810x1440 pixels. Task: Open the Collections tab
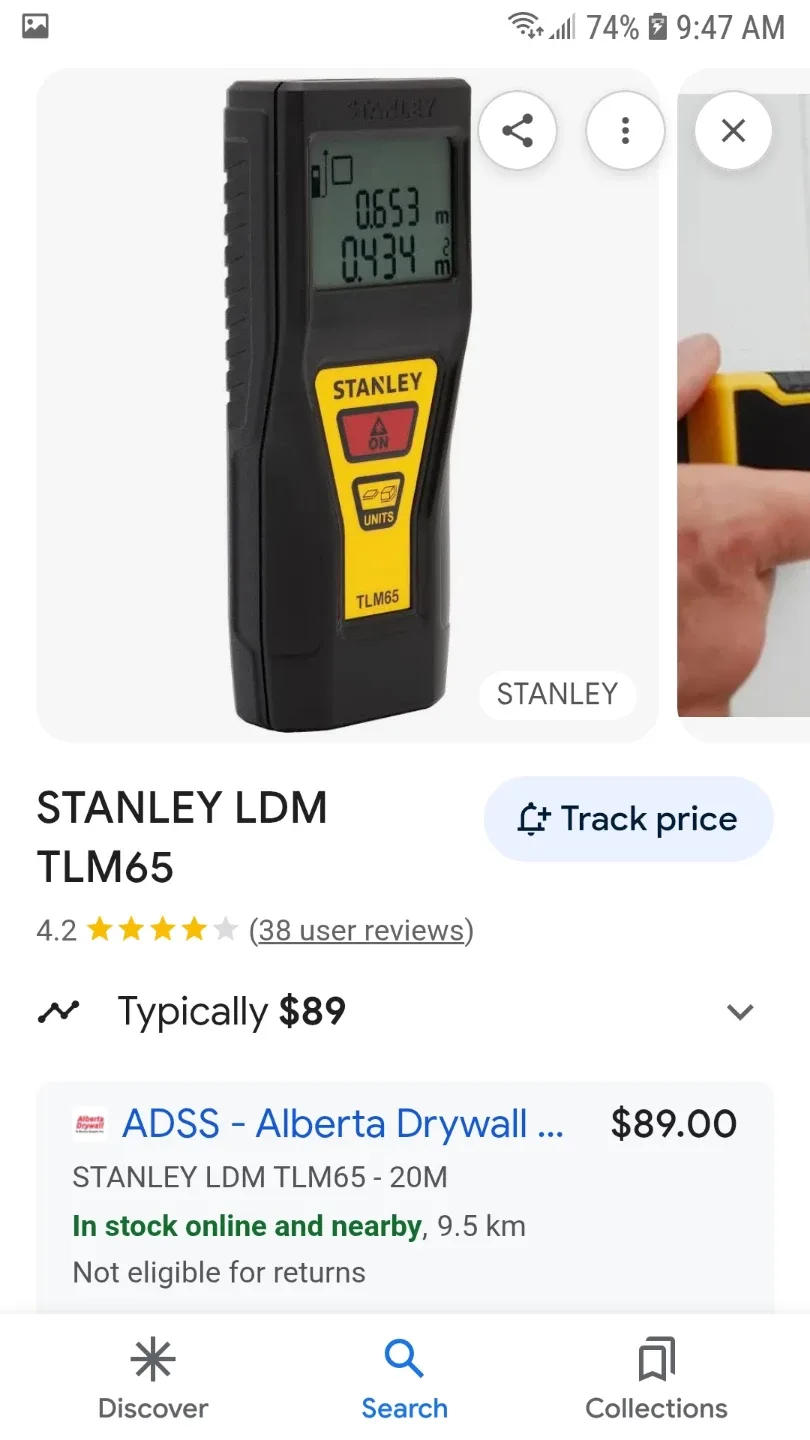coord(655,1377)
